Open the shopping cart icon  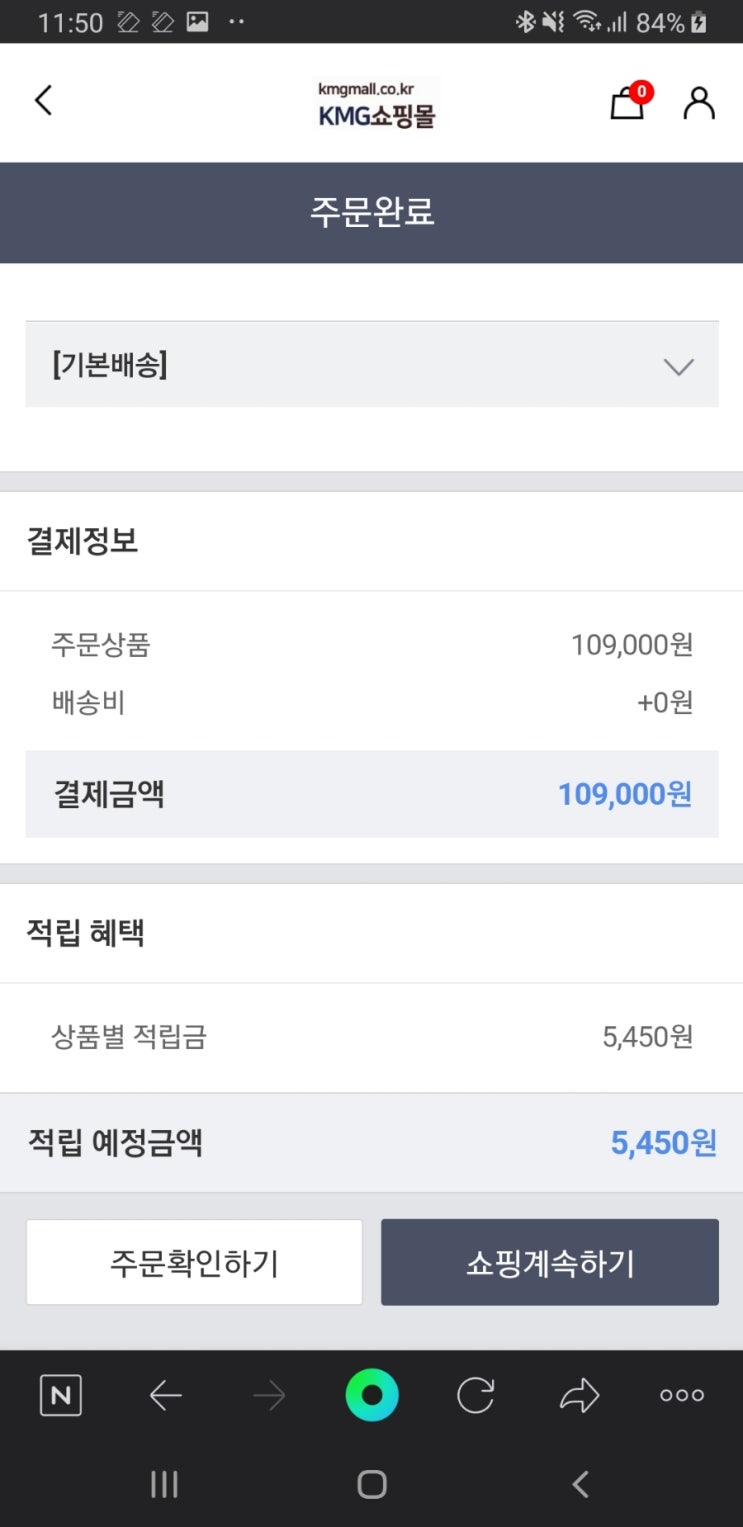pos(627,104)
